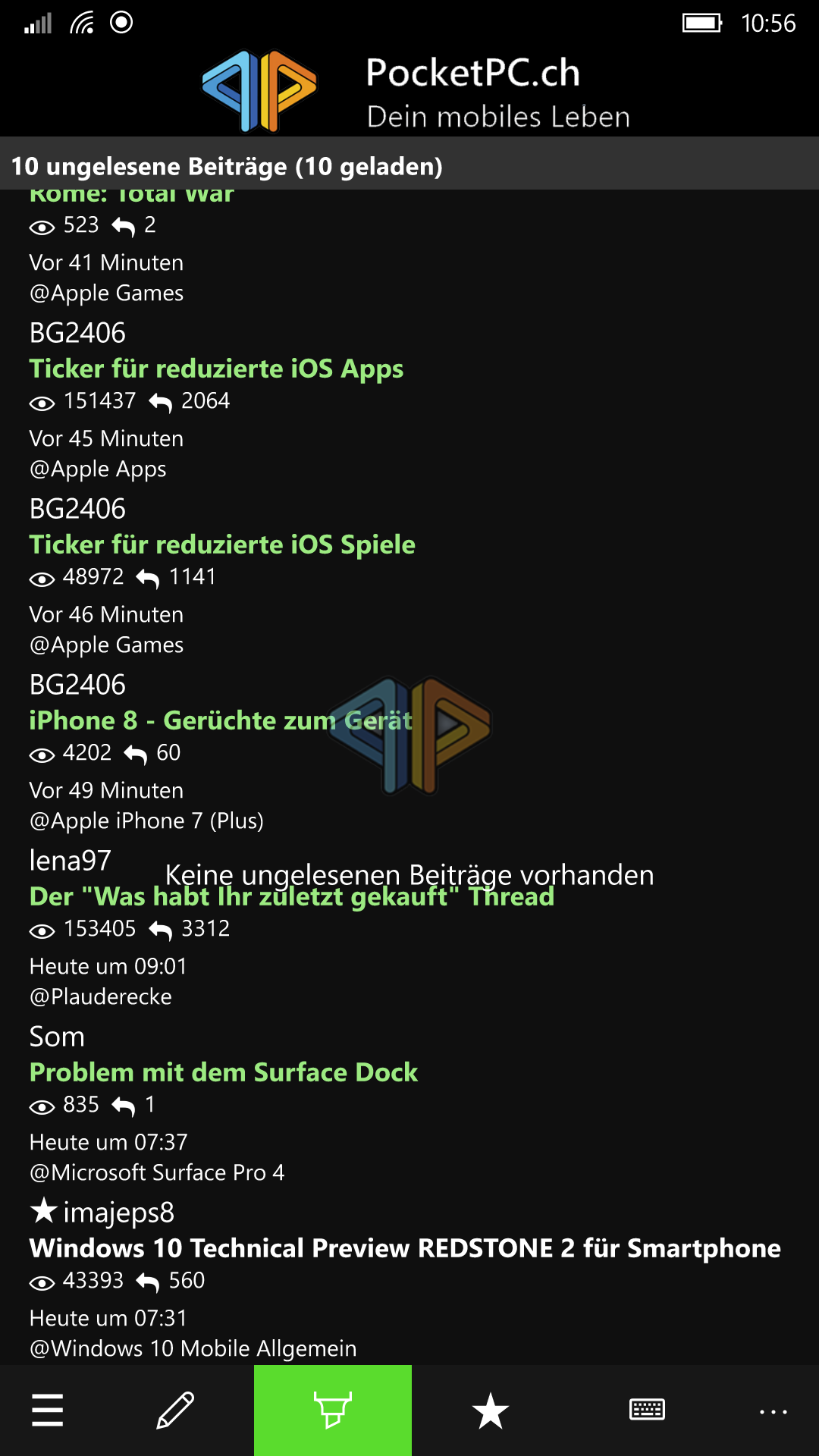This screenshot has height=1456, width=819.
Task: Open the "Was habt Ihr zuletzt gekauft" thread
Action: 292,896
